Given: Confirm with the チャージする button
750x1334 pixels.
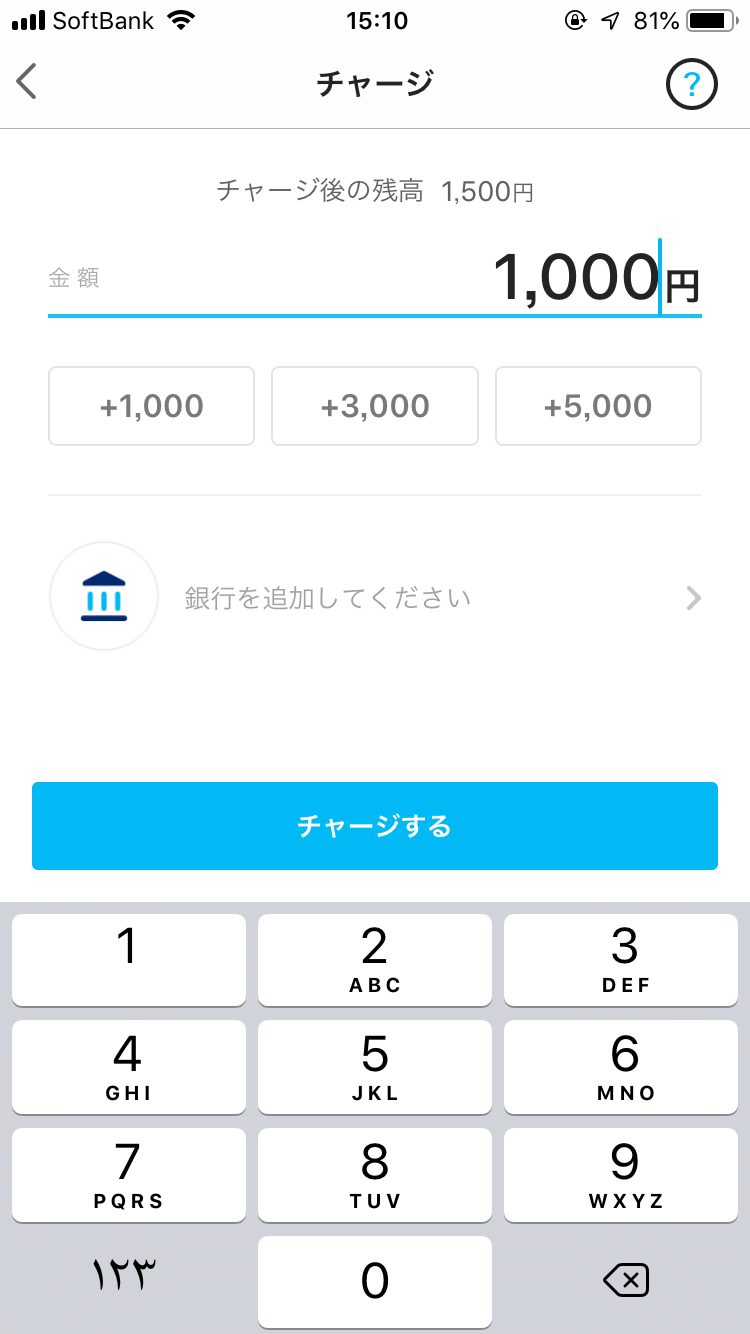Looking at the screenshot, I should click(375, 826).
